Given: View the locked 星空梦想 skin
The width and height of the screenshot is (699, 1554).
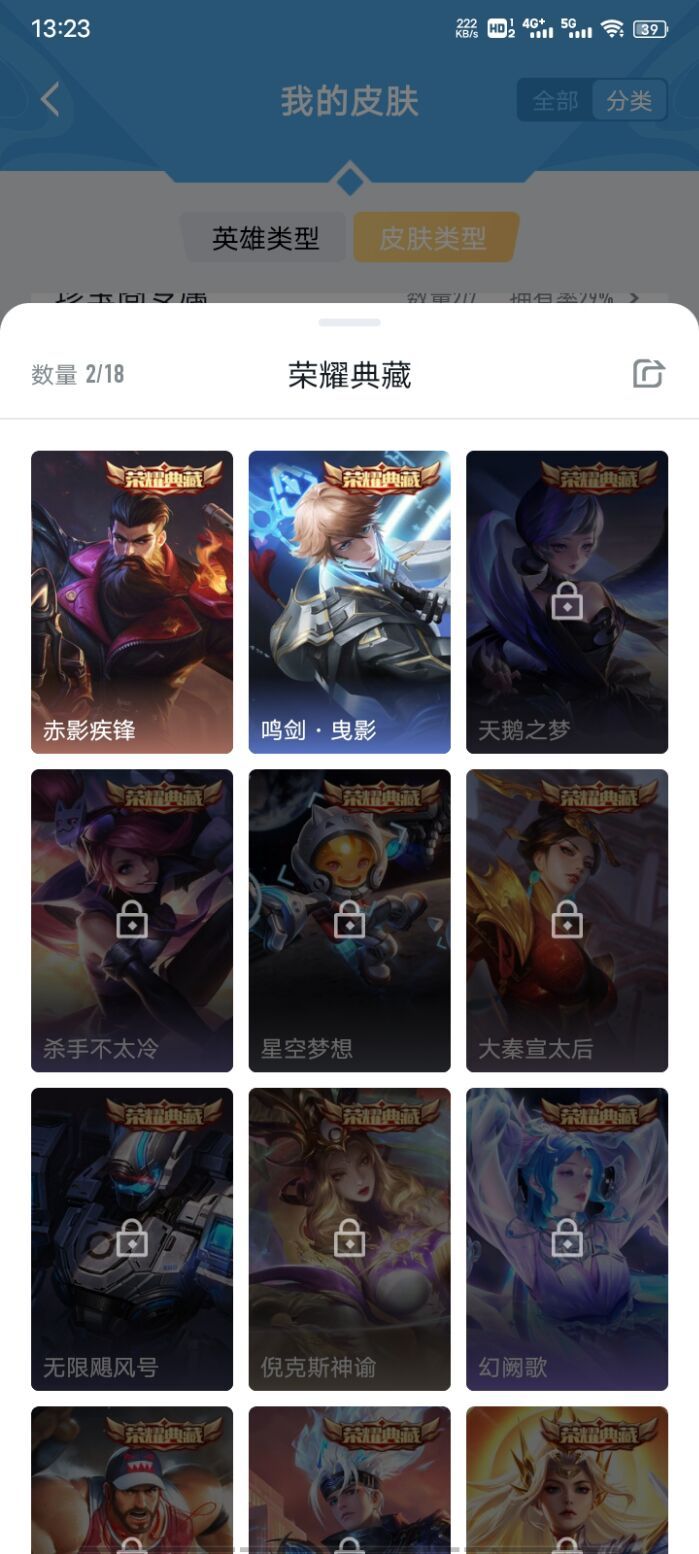Looking at the screenshot, I should [x=349, y=920].
